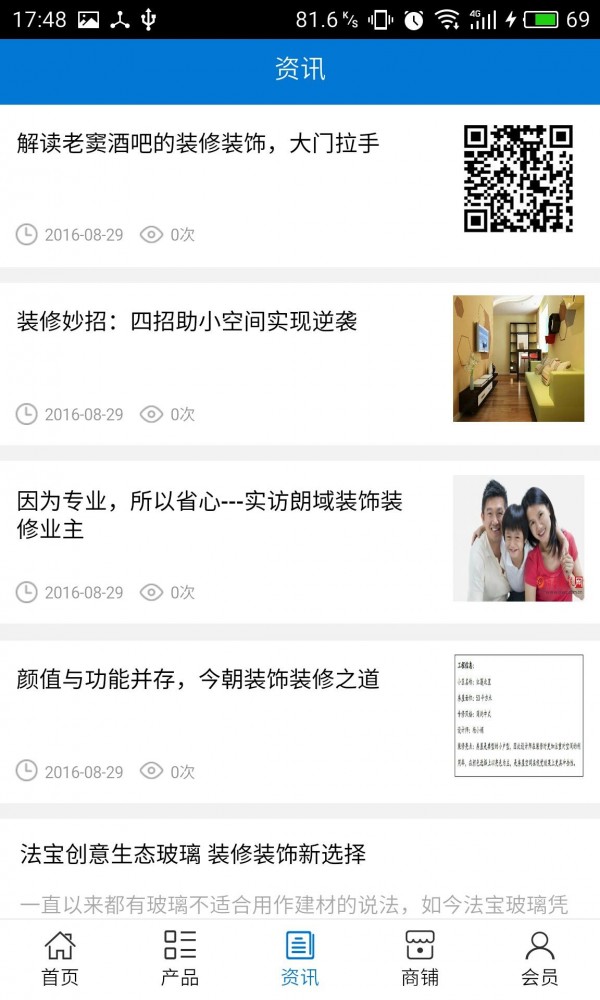Switch to the 商铺 shops tab

(x=420, y=958)
